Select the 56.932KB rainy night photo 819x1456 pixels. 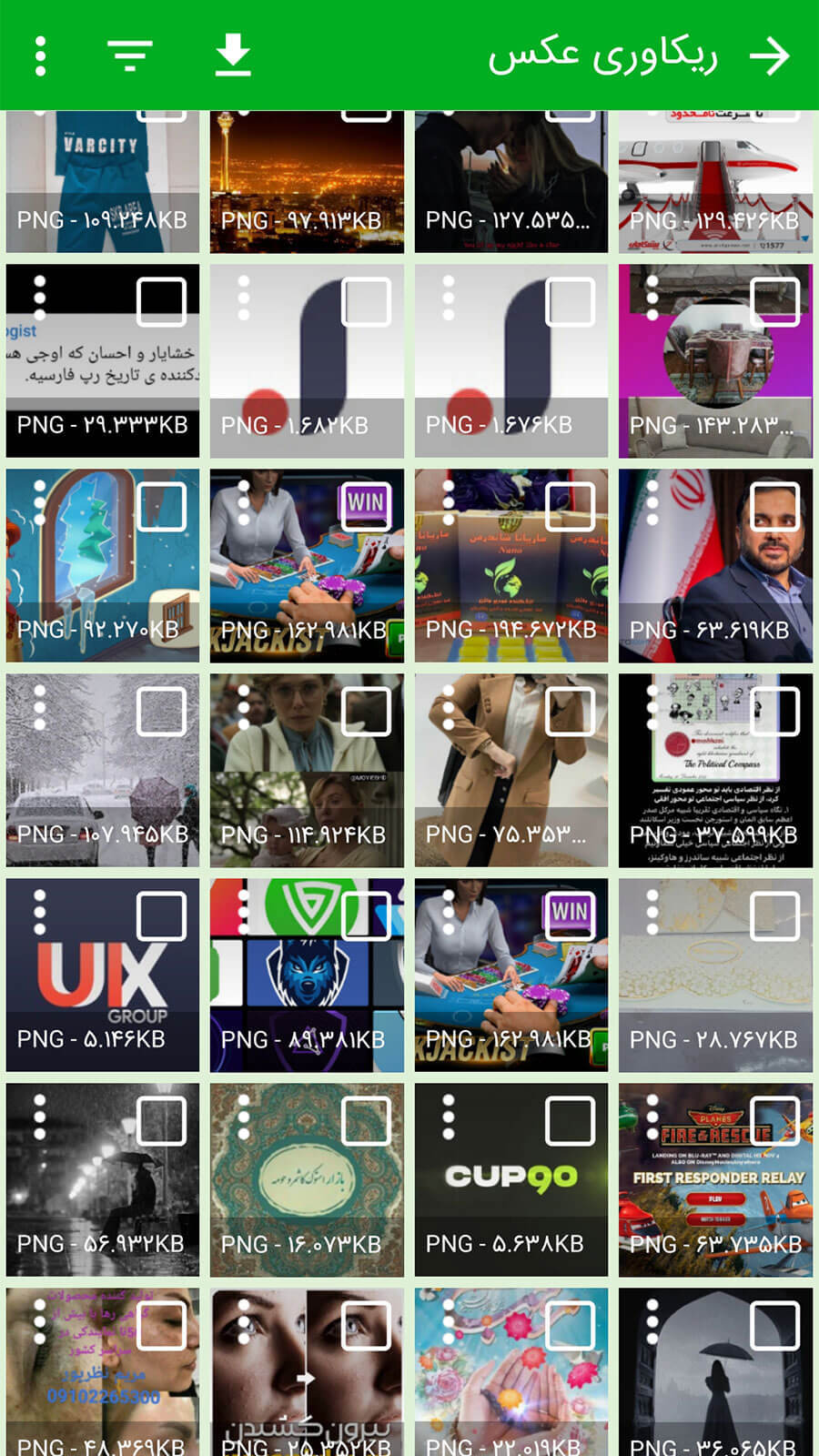pyautogui.click(x=161, y=1120)
